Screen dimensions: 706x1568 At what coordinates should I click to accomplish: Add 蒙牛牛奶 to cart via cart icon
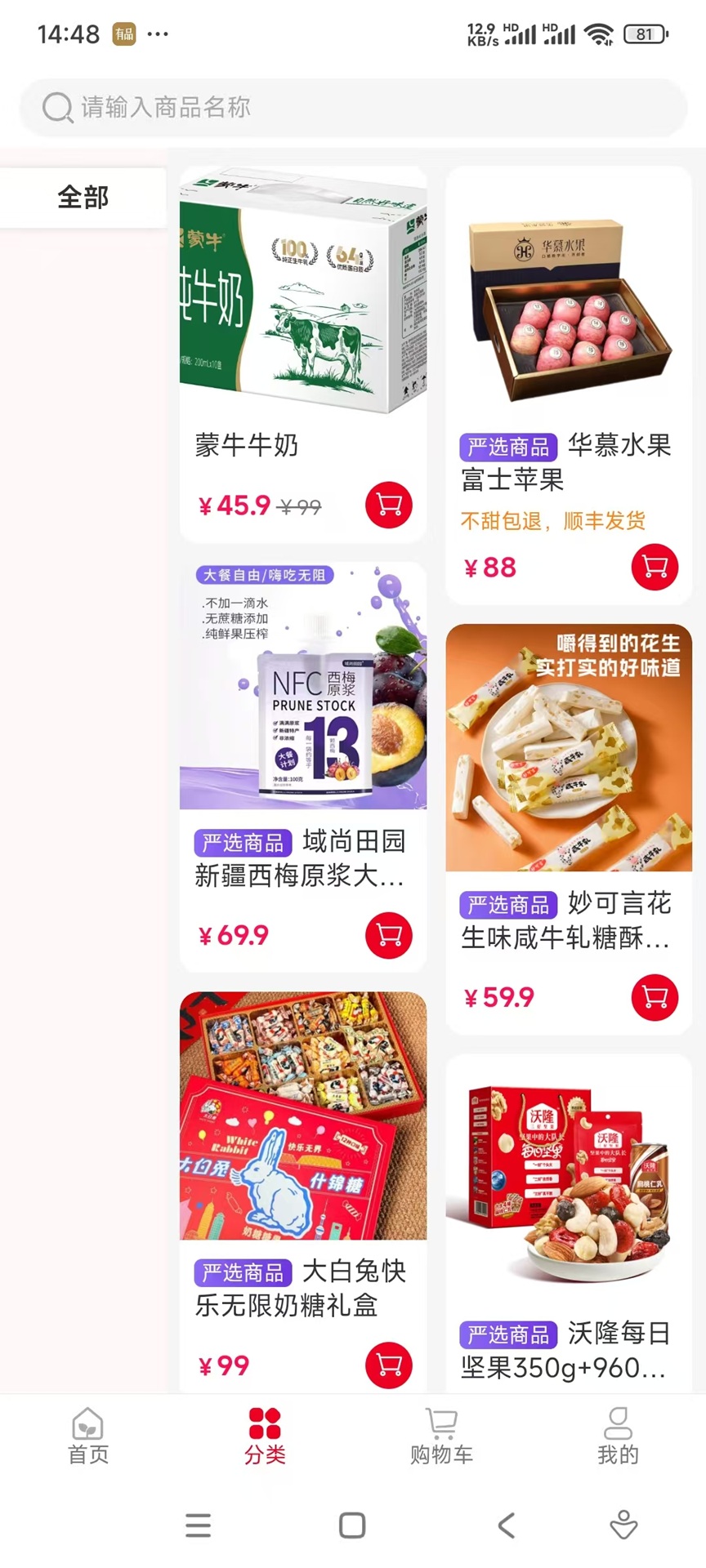pos(388,505)
